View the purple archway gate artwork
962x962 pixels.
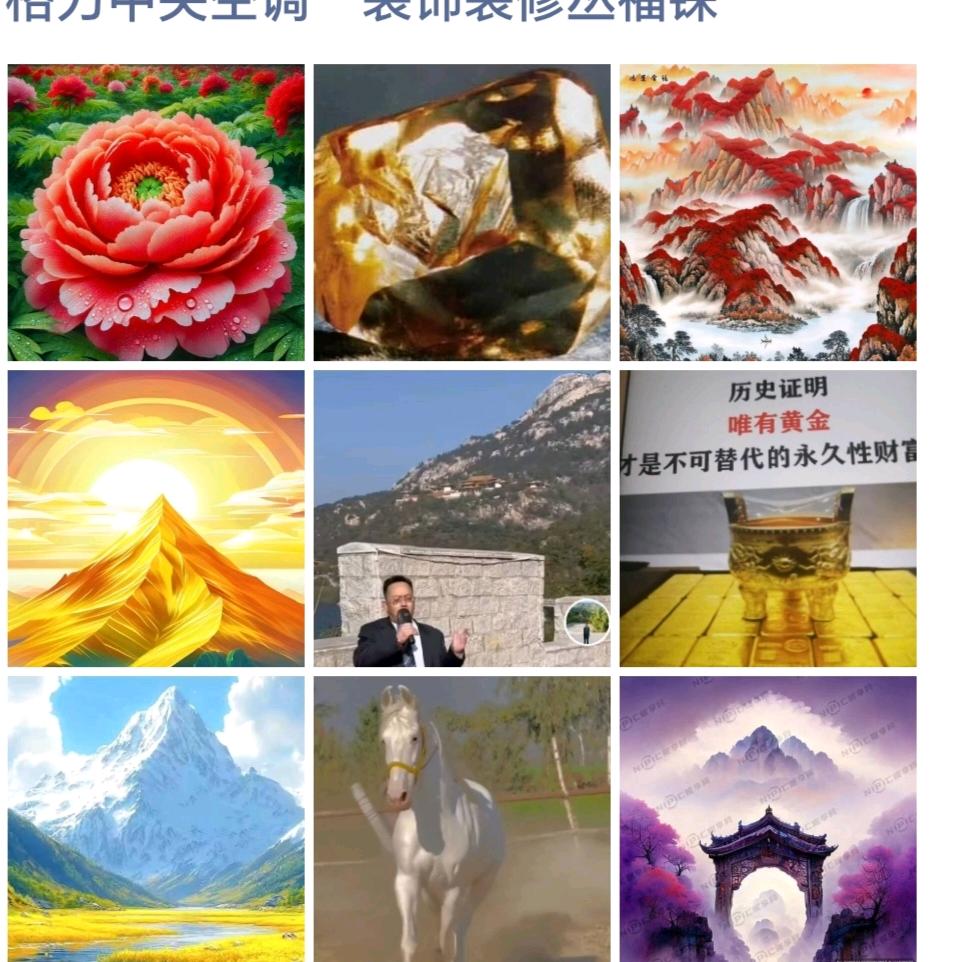pos(768,818)
